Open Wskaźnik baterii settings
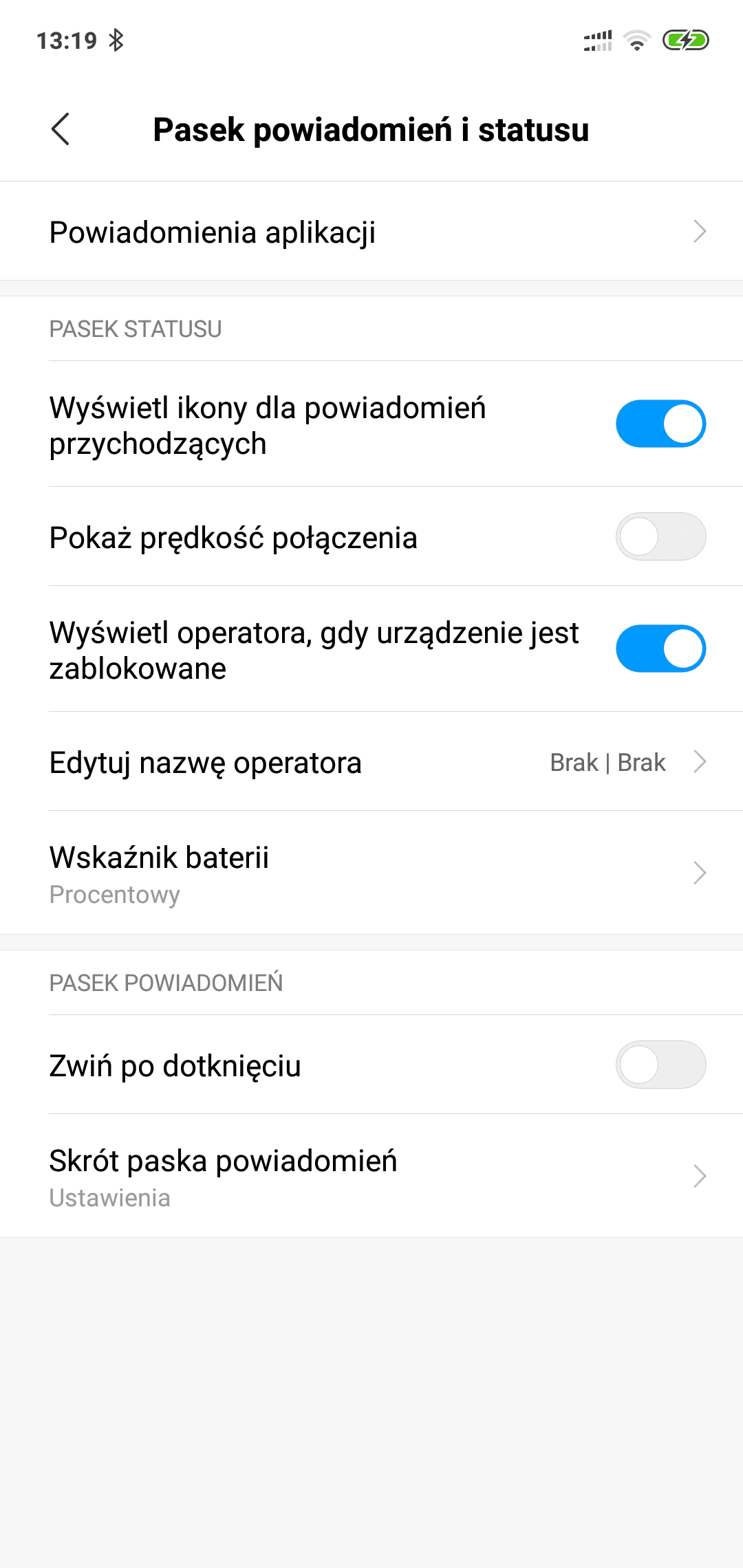 tap(371, 873)
